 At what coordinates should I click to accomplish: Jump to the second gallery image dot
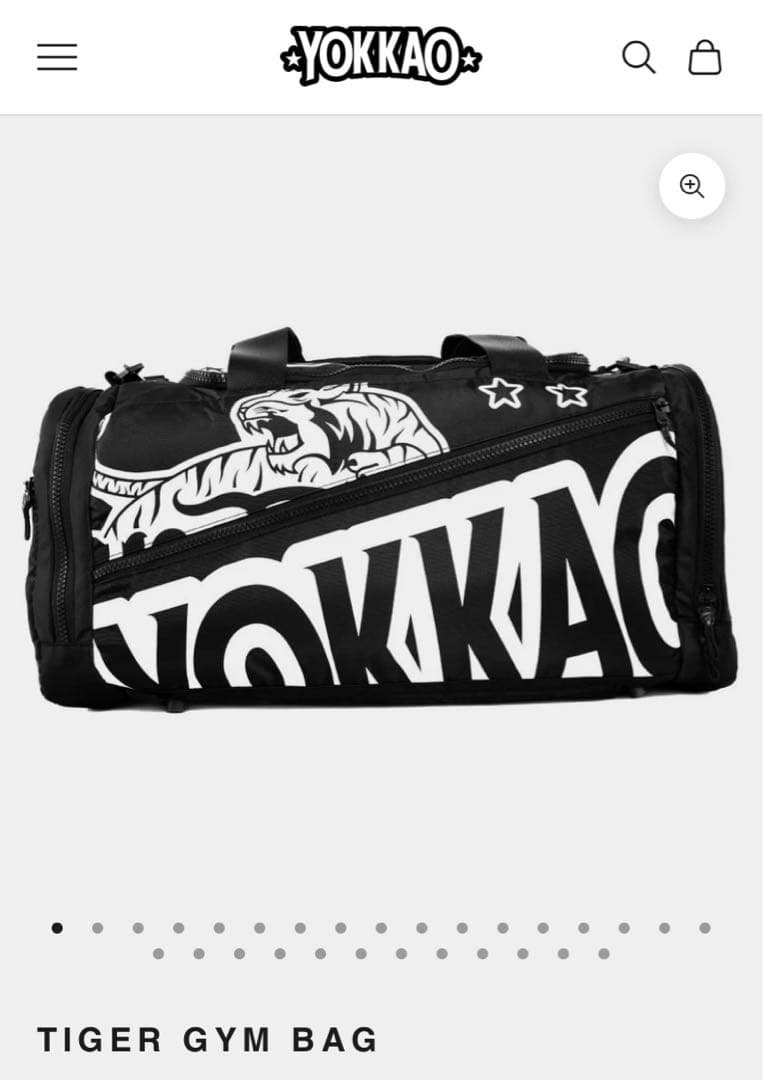coord(98,928)
